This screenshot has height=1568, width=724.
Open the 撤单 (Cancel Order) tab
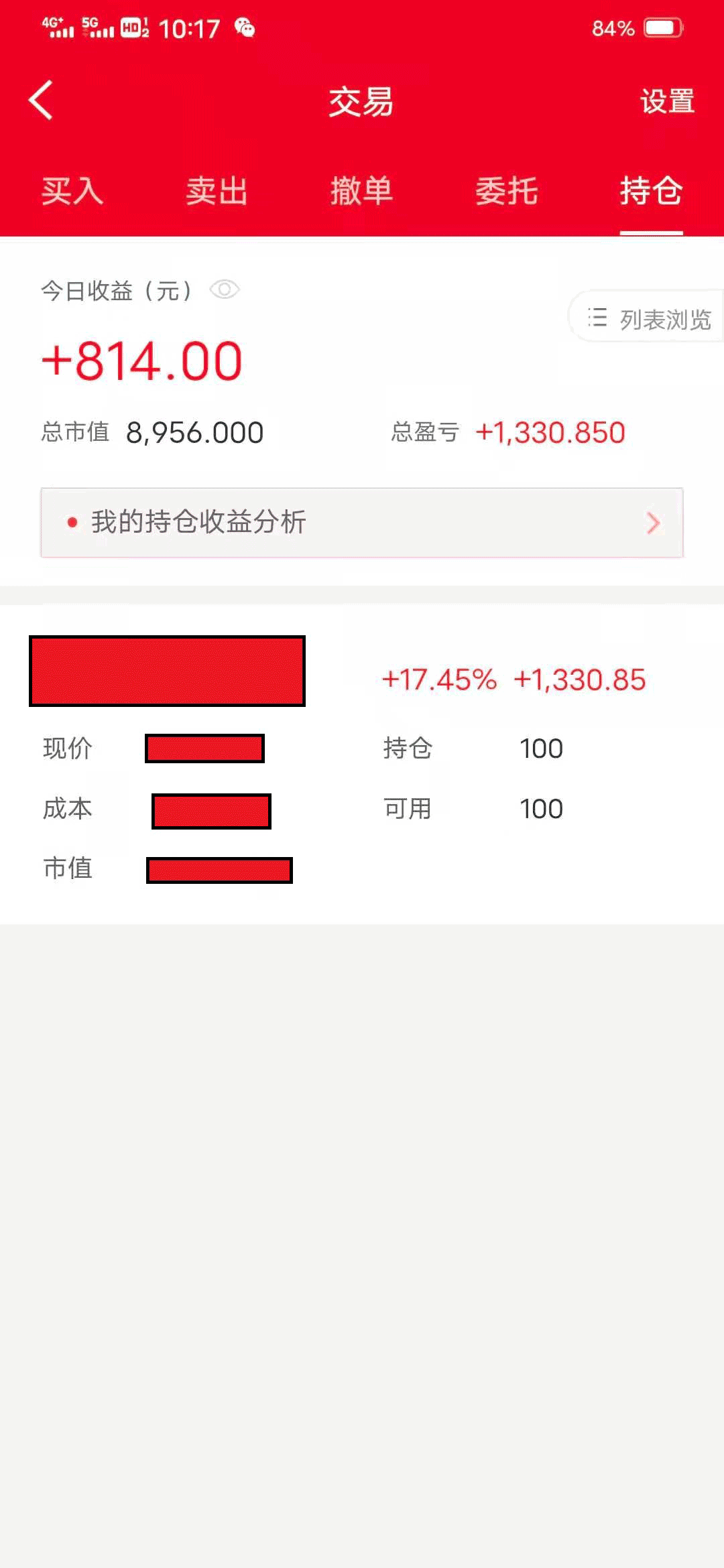click(x=362, y=193)
